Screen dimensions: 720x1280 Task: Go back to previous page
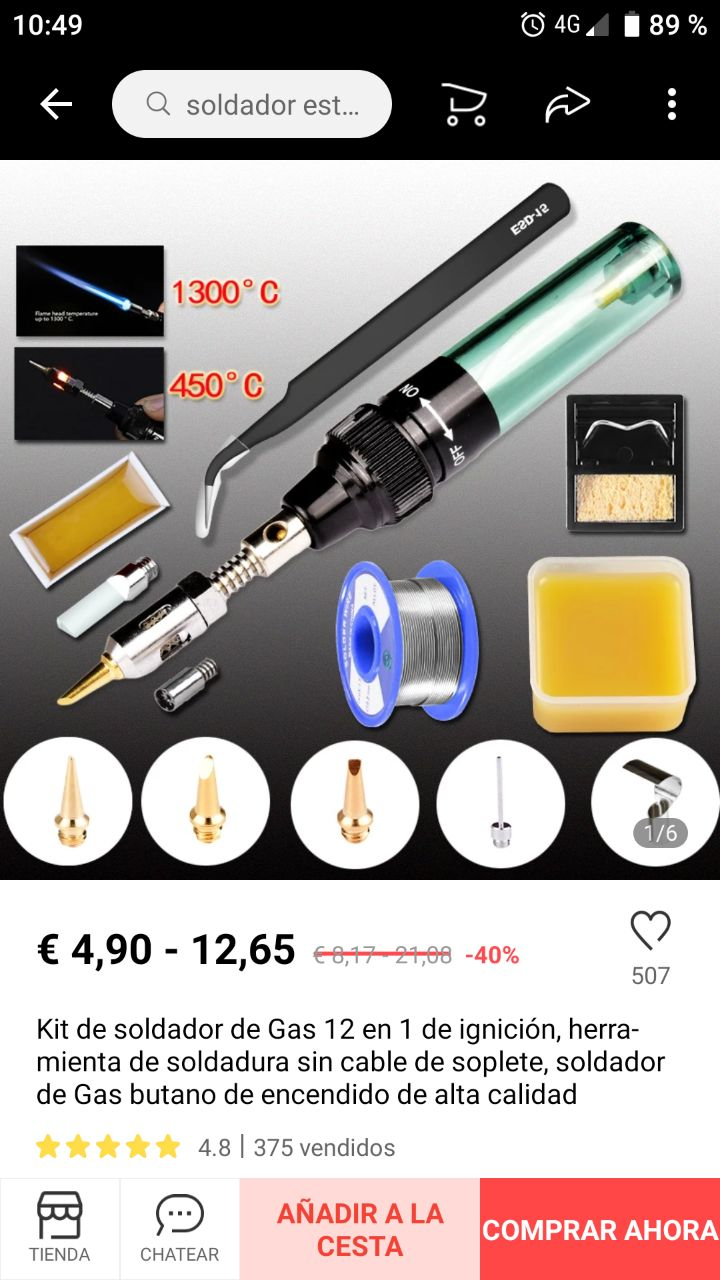(56, 104)
